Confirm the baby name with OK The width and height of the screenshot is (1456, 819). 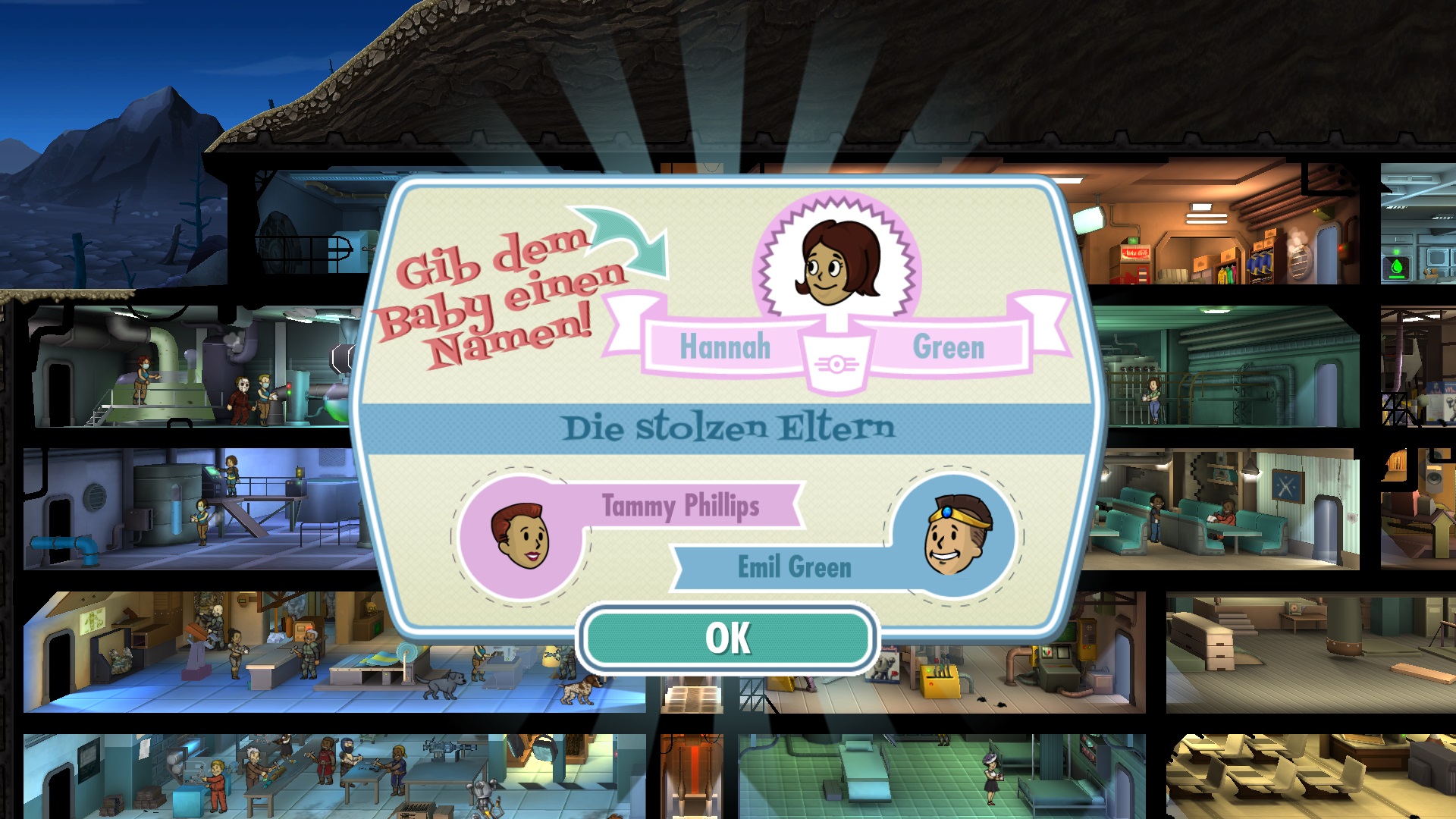pyautogui.click(x=727, y=638)
